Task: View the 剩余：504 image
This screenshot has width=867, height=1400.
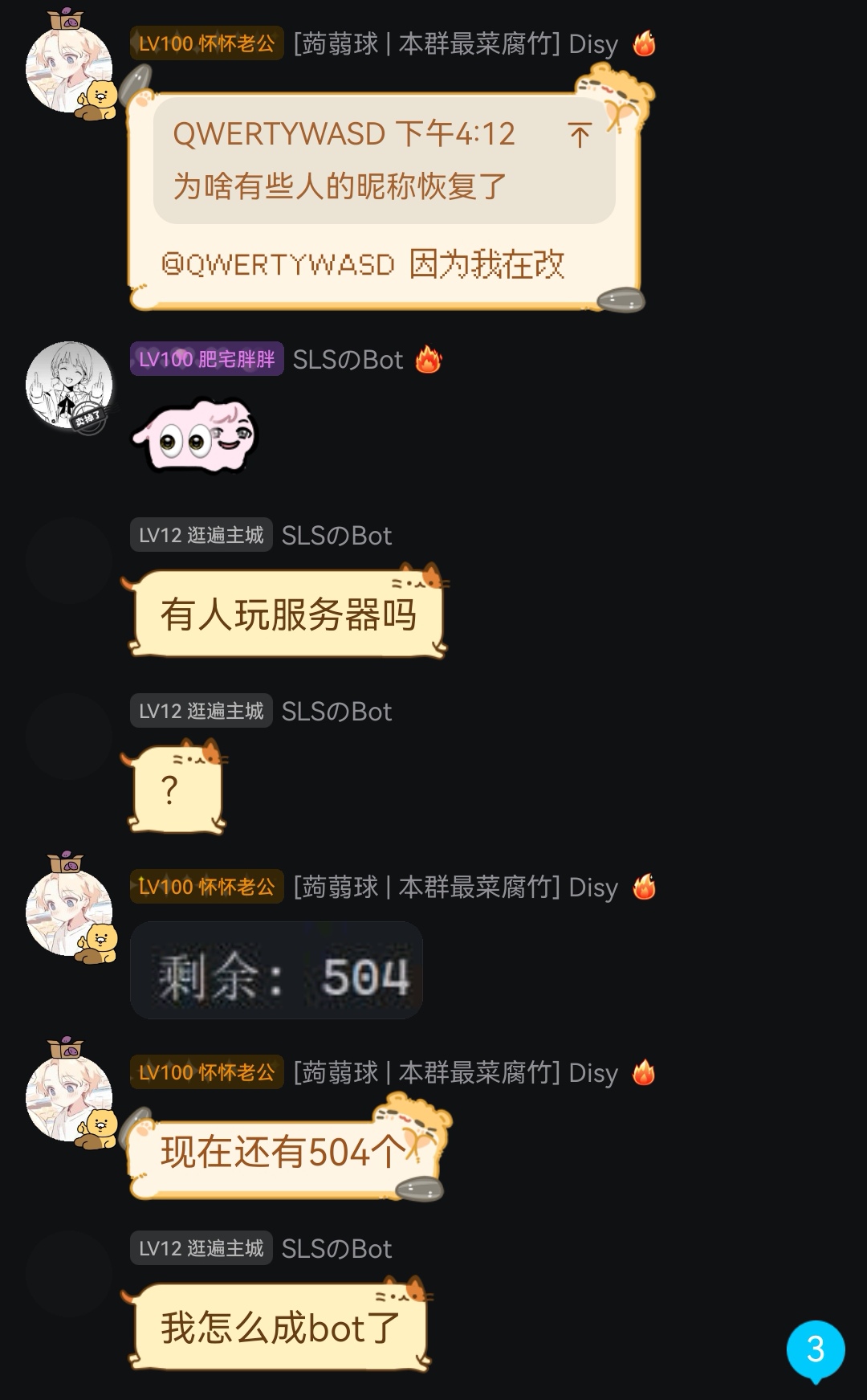Action: click(x=276, y=971)
